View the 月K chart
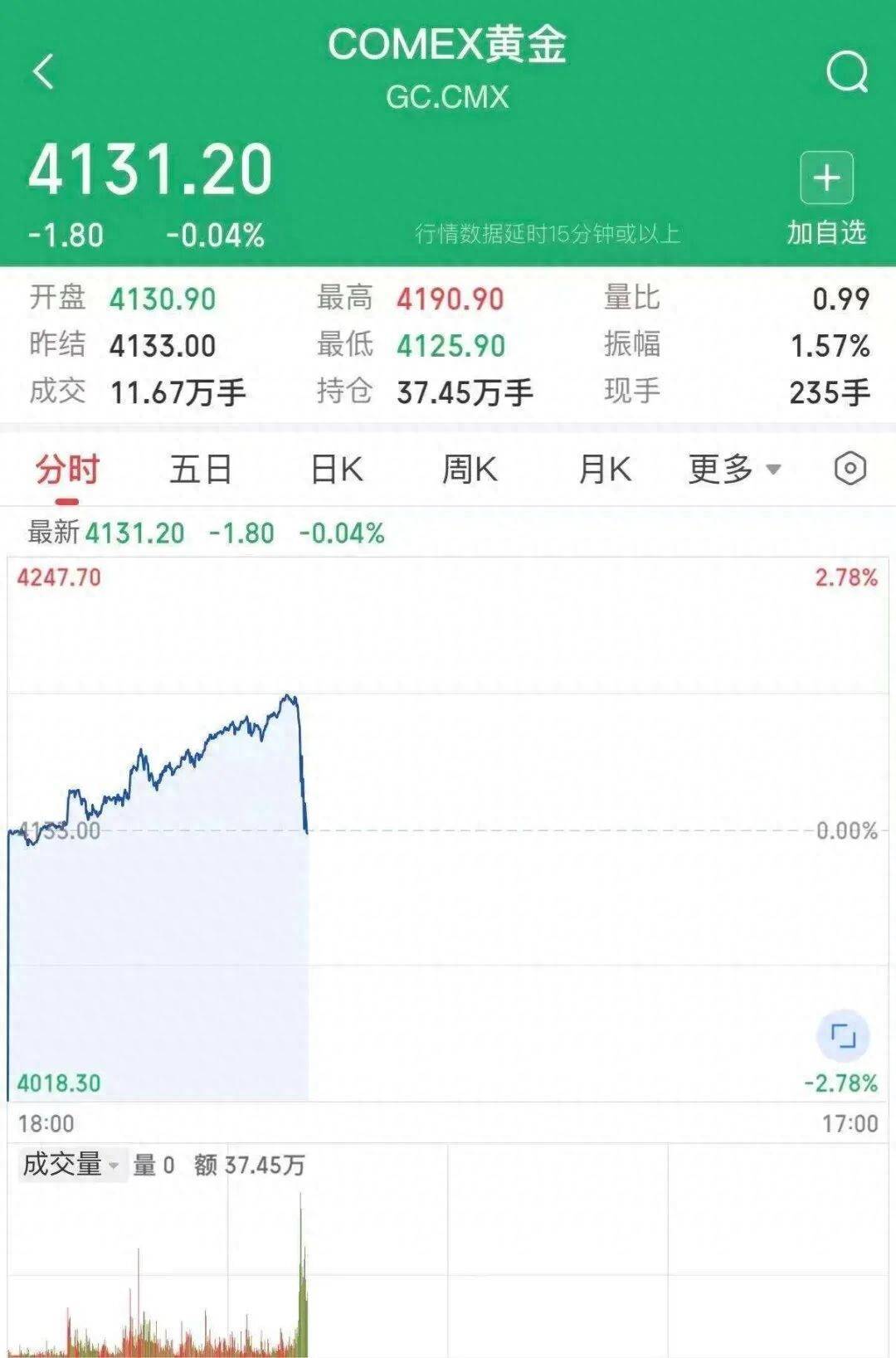This screenshot has width=896, height=1358. [605, 470]
